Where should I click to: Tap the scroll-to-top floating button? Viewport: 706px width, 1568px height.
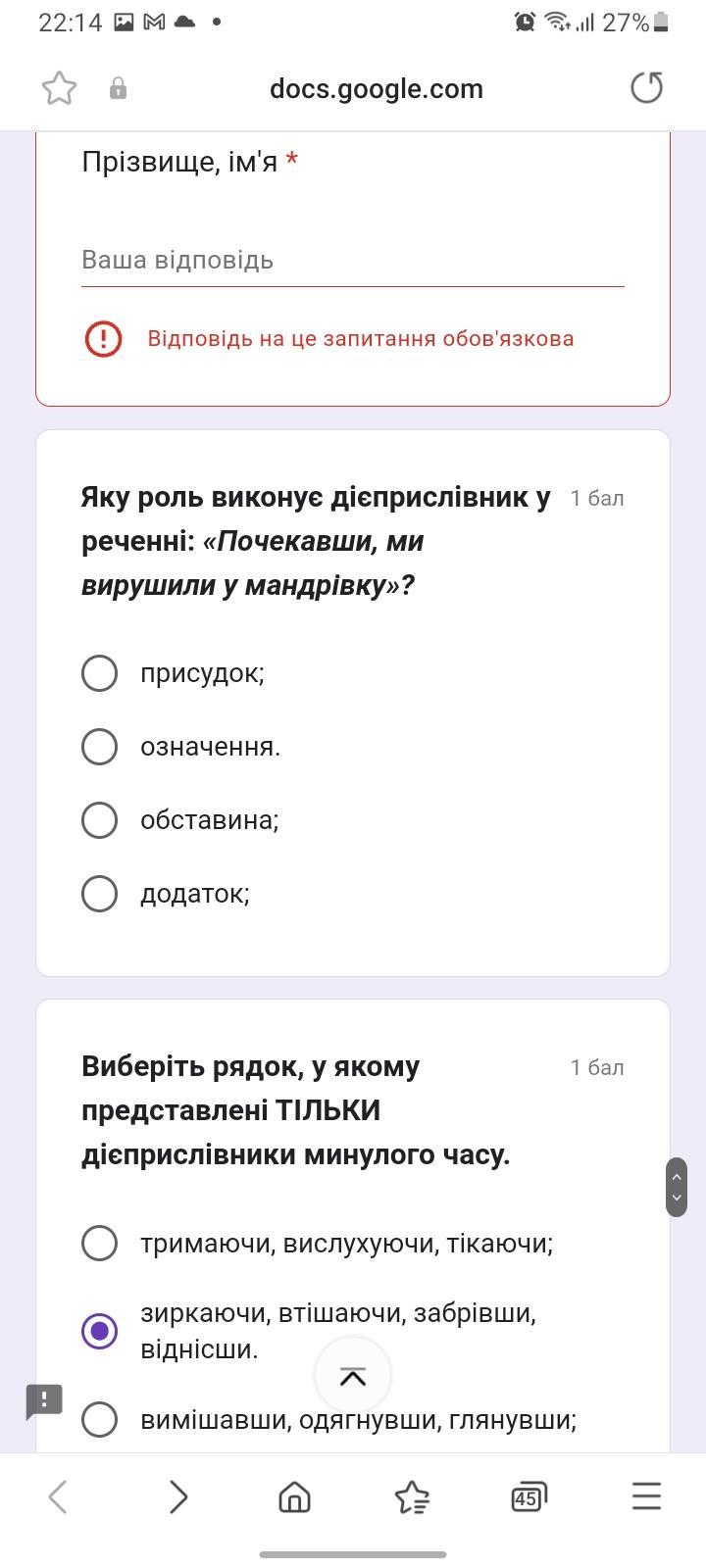pos(353,1376)
